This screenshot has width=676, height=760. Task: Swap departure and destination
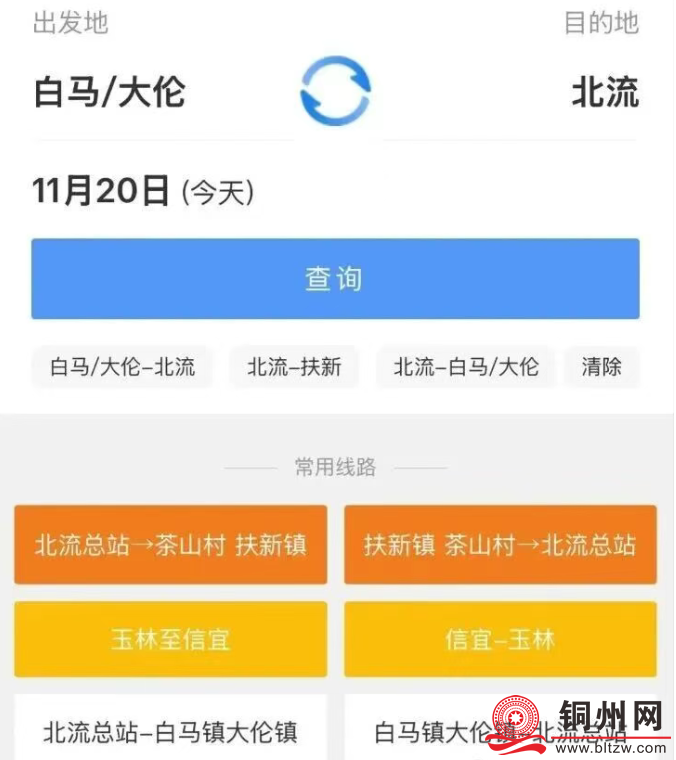335,91
